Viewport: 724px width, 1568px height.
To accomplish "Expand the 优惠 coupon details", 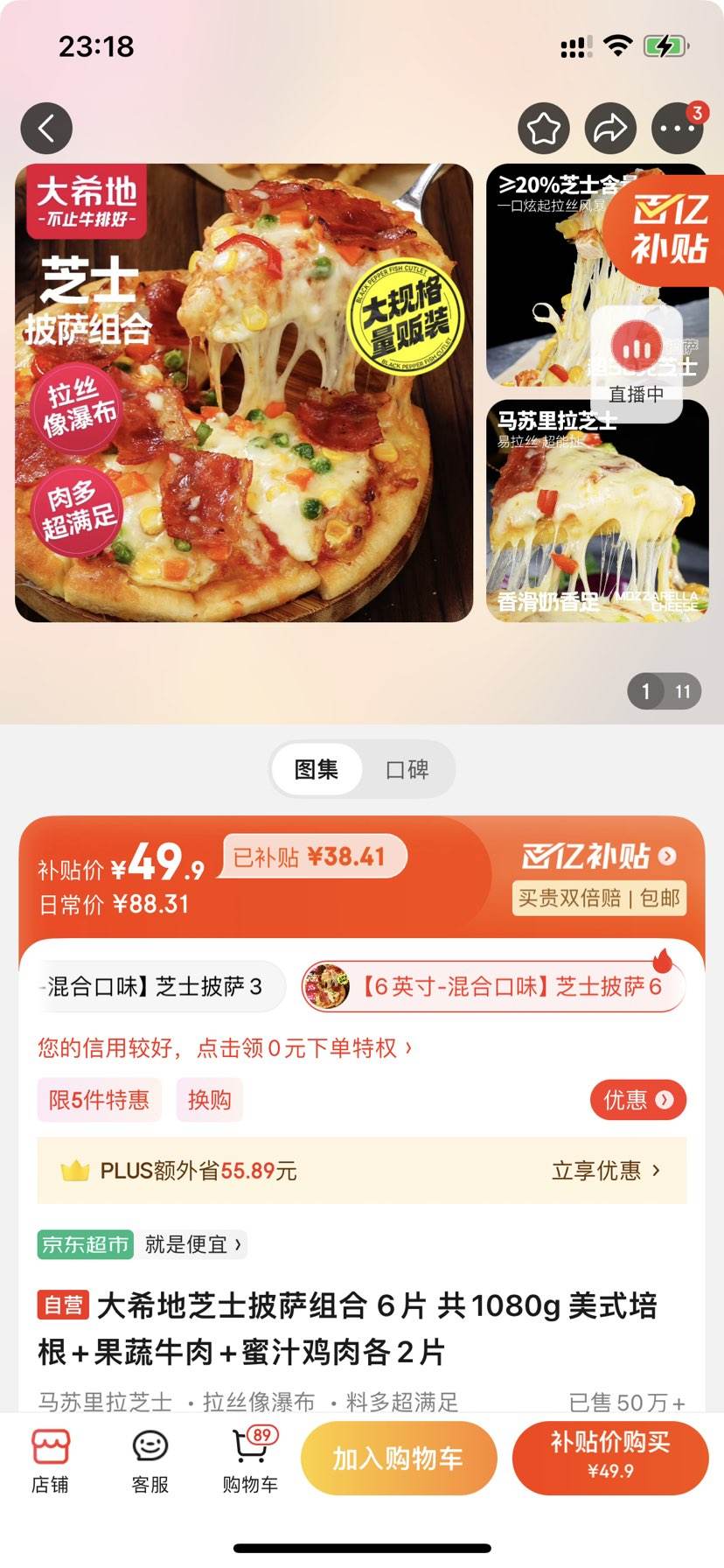I will pyautogui.click(x=637, y=1100).
